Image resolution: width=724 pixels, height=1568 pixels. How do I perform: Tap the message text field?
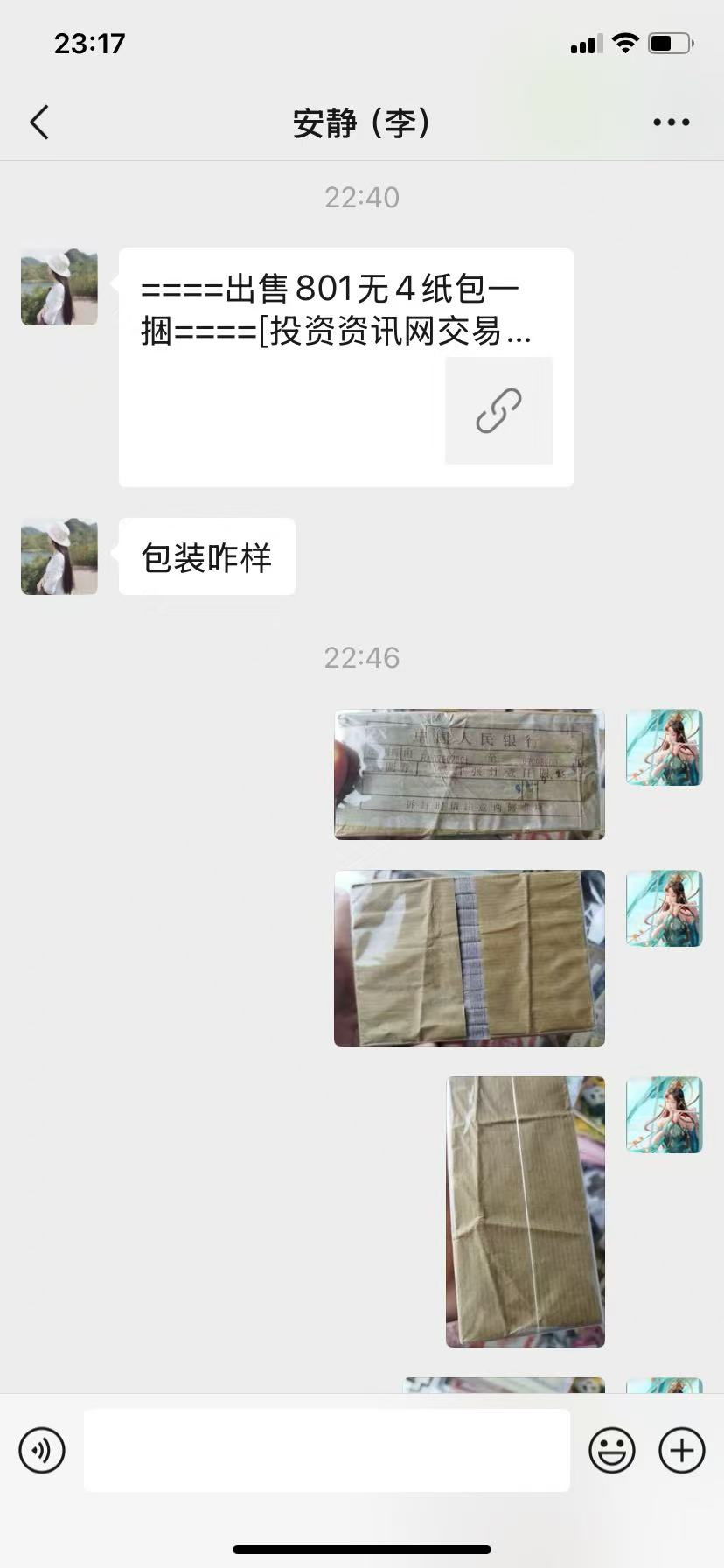click(327, 1450)
